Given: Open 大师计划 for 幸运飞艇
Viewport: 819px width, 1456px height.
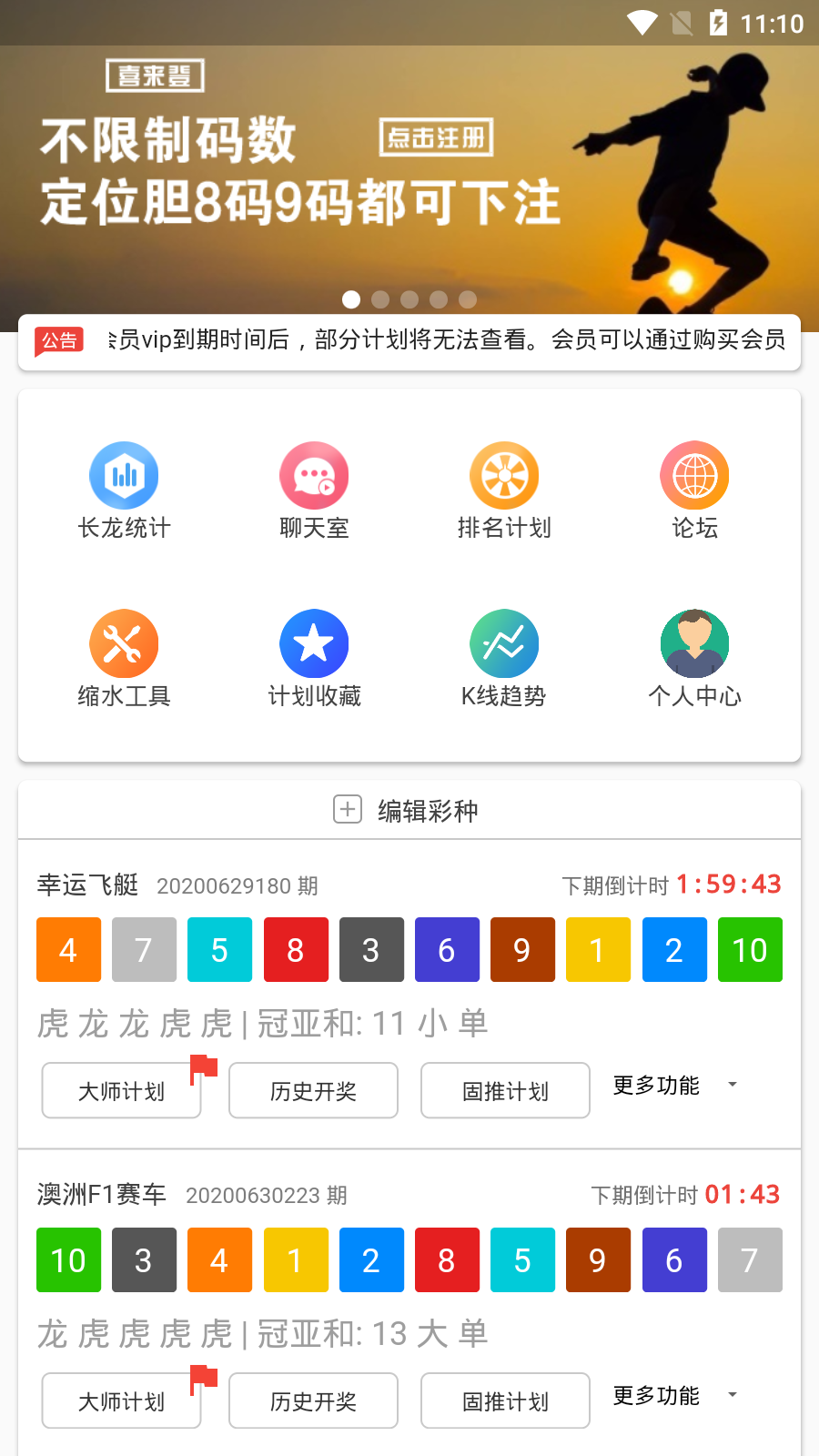Looking at the screenshot, I should click(x=121, y=1090).
